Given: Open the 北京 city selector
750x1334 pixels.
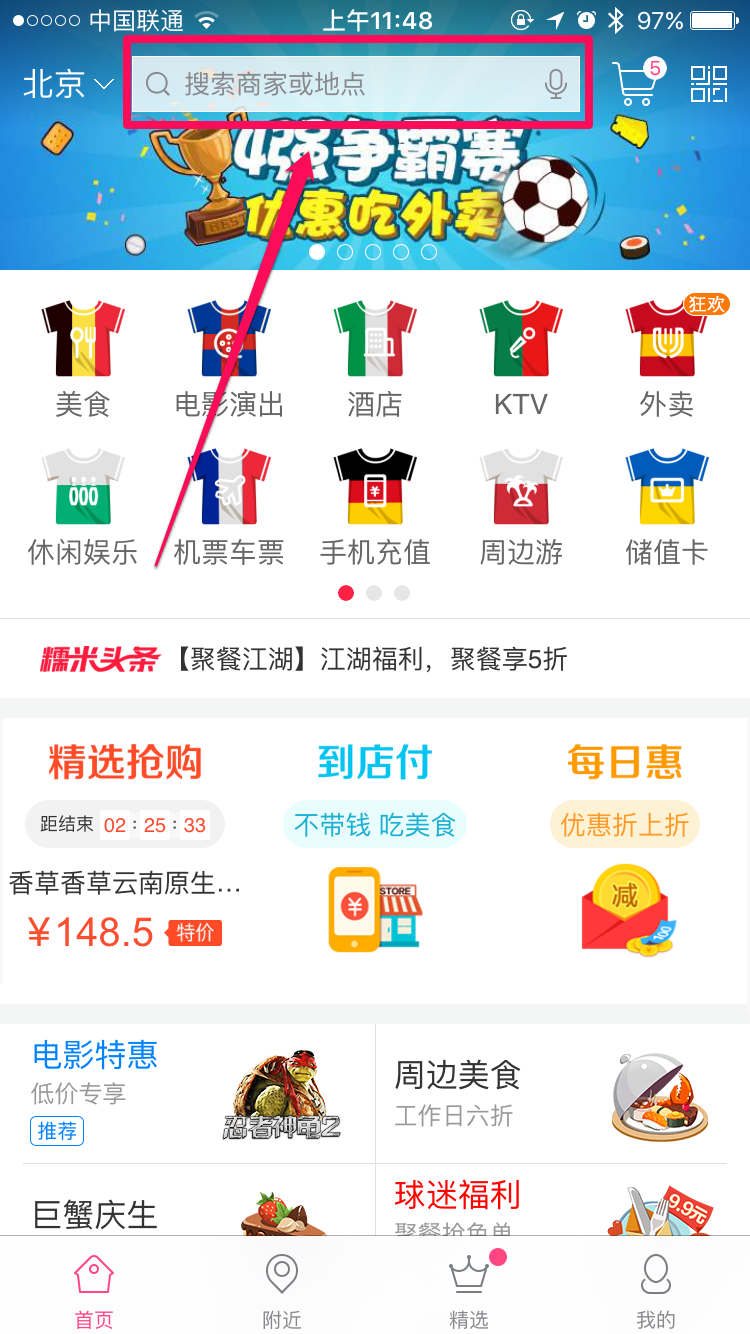Looking at the screenshot, I should [x=68, y=84].
